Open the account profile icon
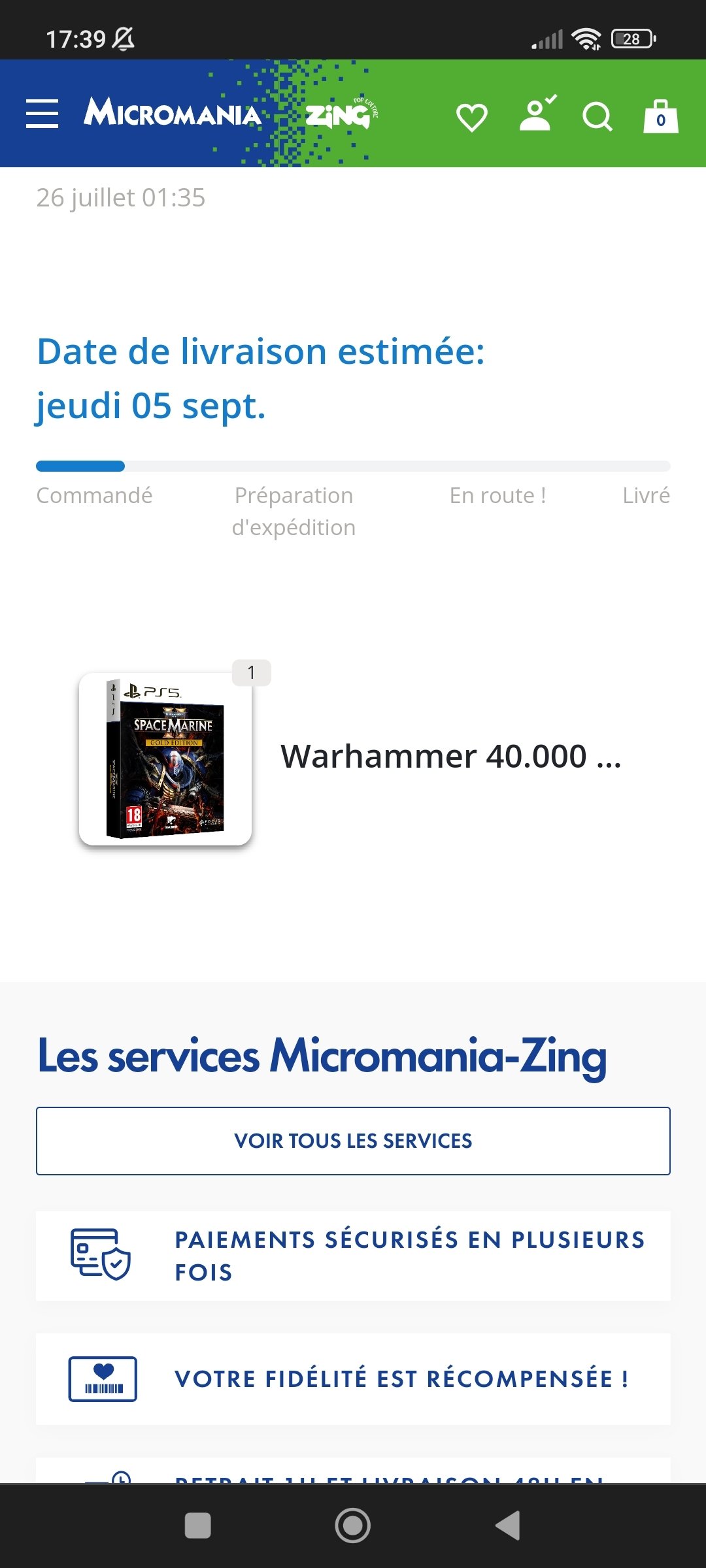This screenshot has height=1568, width=706. 537,114
